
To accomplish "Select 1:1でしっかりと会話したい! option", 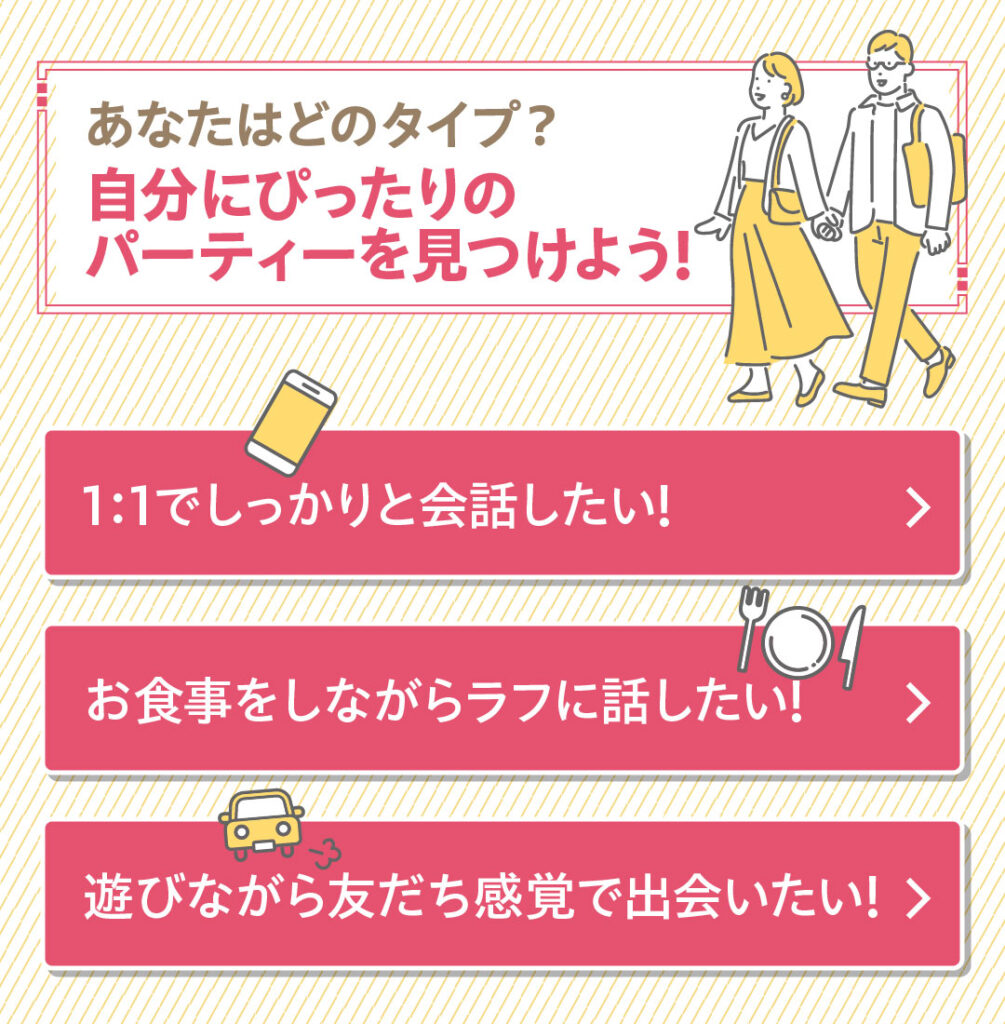I will [x=502, y=505].
